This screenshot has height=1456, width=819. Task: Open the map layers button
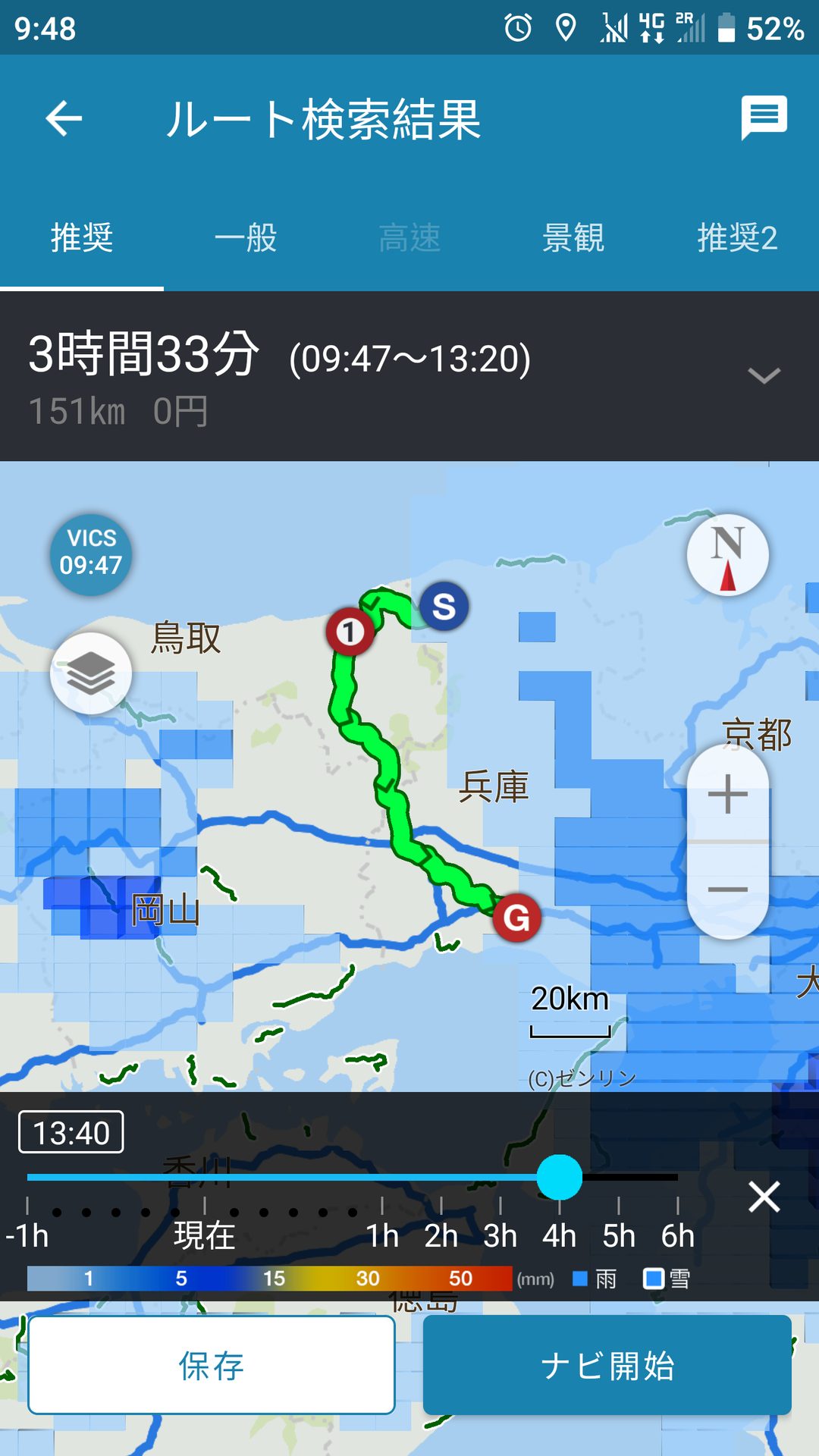click(x=91, y=673)
